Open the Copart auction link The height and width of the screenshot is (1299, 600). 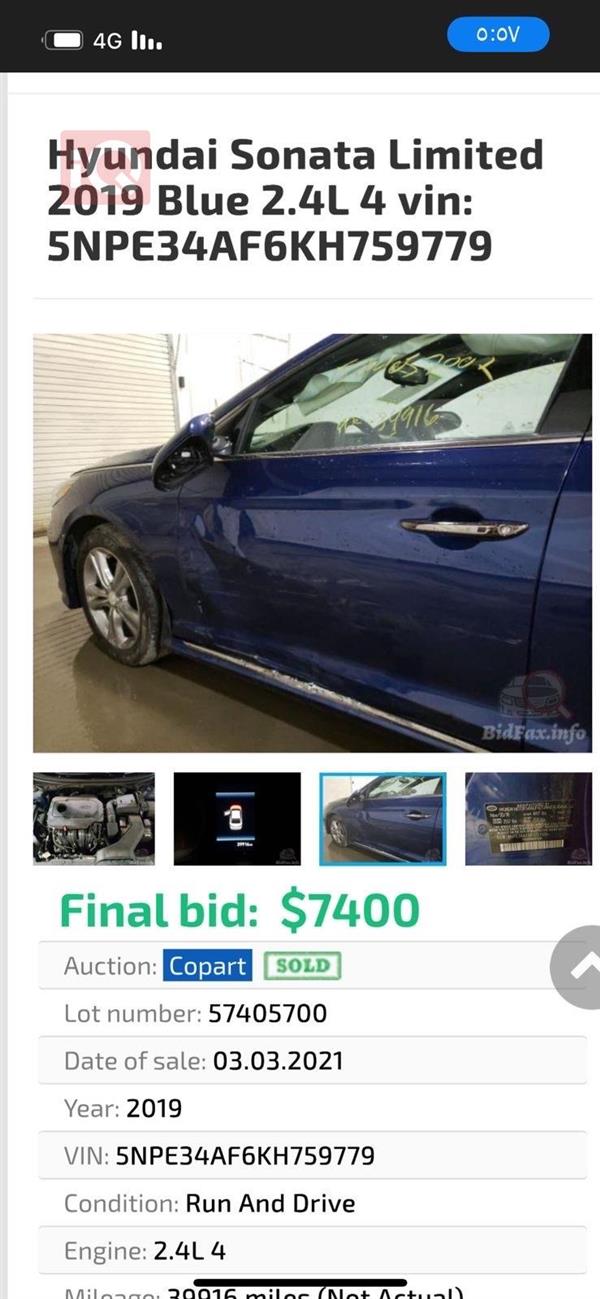pos(208,966)
